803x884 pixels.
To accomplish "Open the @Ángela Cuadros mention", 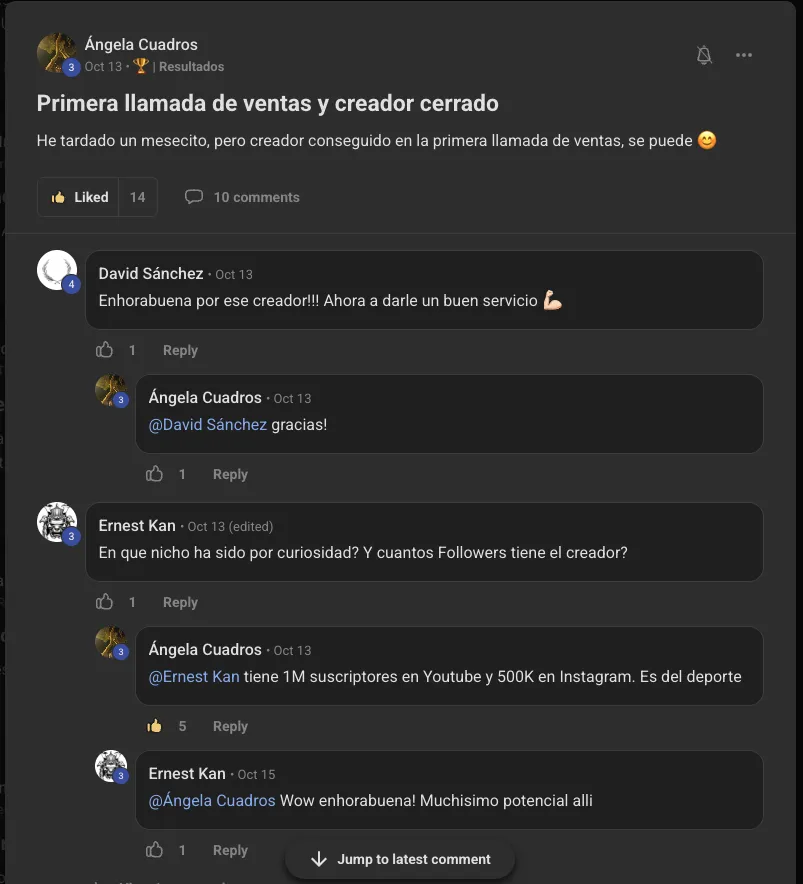I will [212, 800].
